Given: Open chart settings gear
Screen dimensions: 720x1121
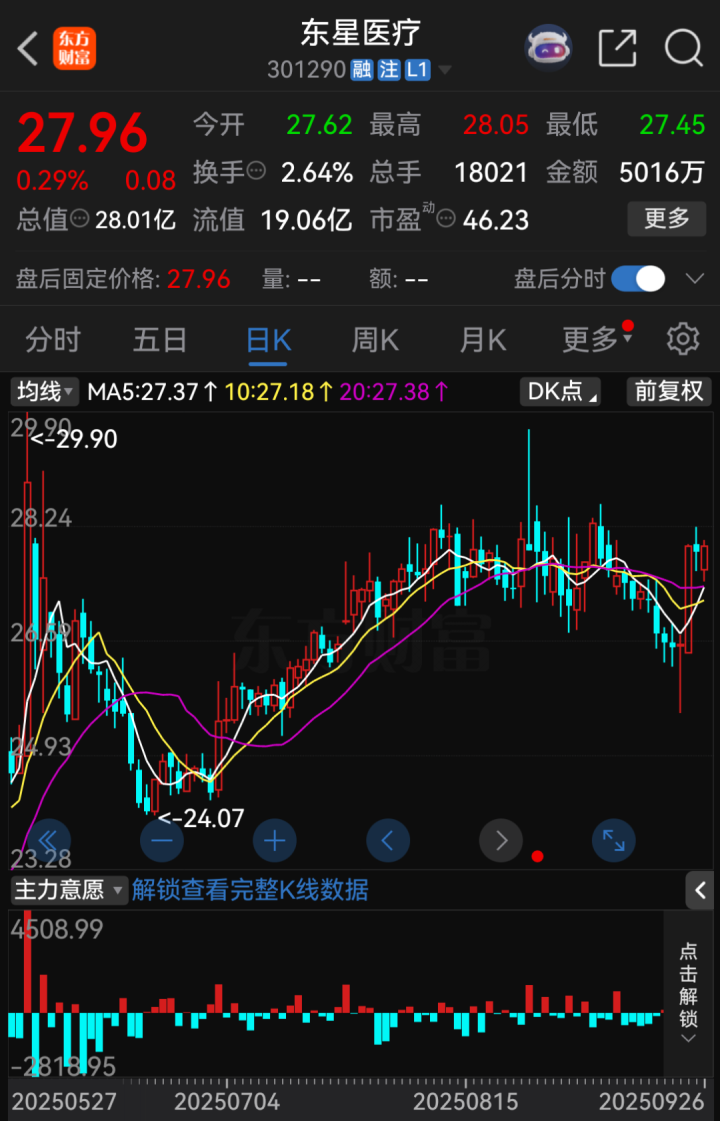Looking at the screenshot, I should tap(683, 340).
